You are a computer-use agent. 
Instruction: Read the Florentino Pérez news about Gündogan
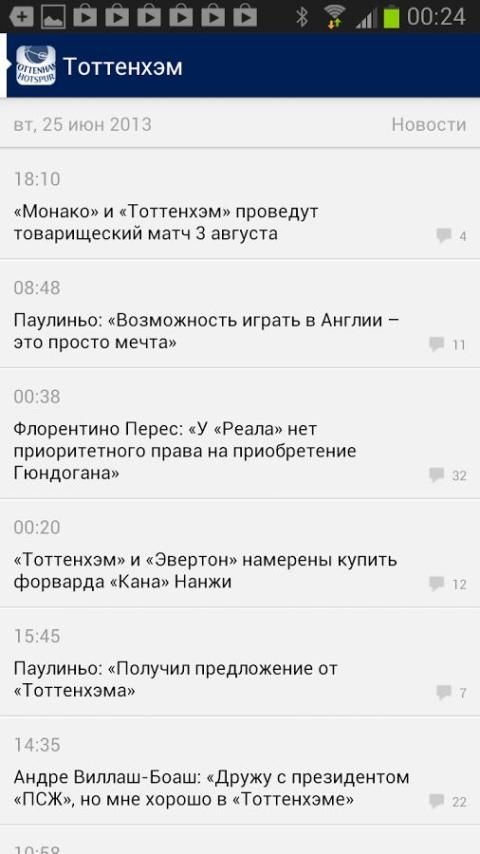coord(240,434)
